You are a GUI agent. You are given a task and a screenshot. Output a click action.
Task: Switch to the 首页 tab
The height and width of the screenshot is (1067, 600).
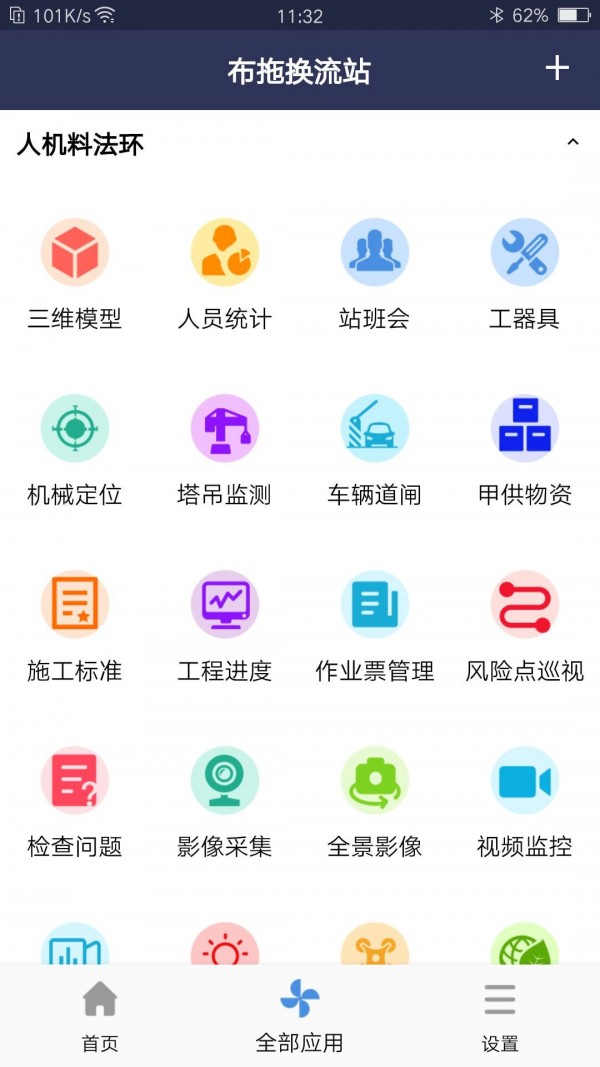click(x=100, y=1015)
